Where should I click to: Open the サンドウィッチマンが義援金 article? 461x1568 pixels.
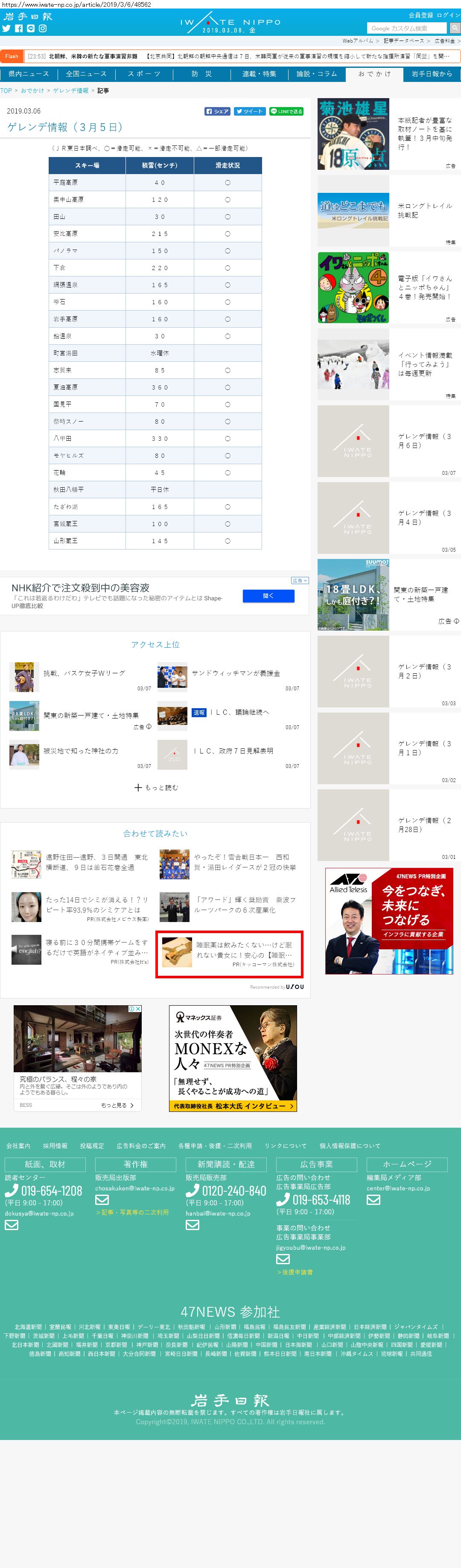coord(235,673)
